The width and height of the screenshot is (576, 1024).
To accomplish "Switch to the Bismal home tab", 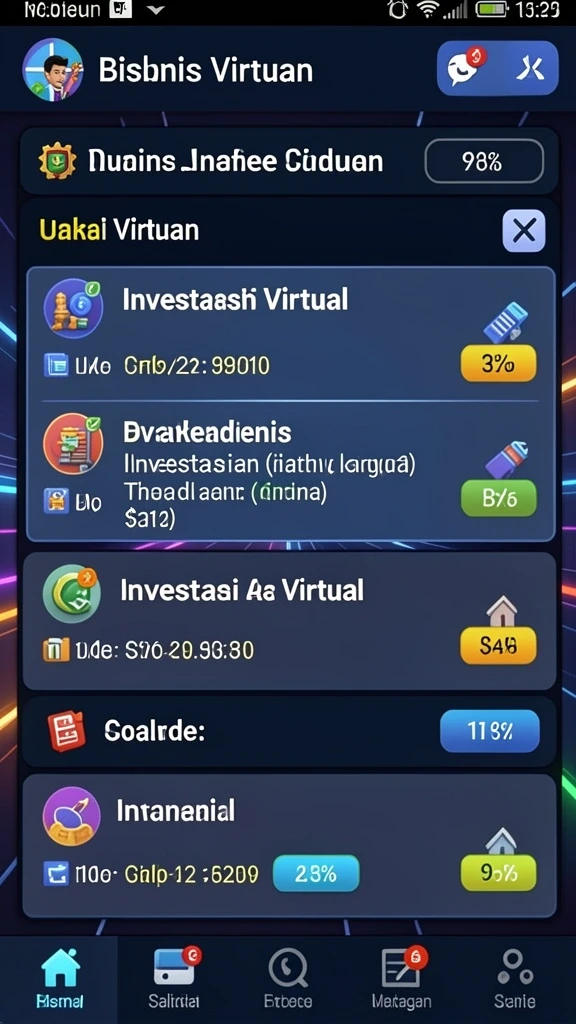I will 59,978.
